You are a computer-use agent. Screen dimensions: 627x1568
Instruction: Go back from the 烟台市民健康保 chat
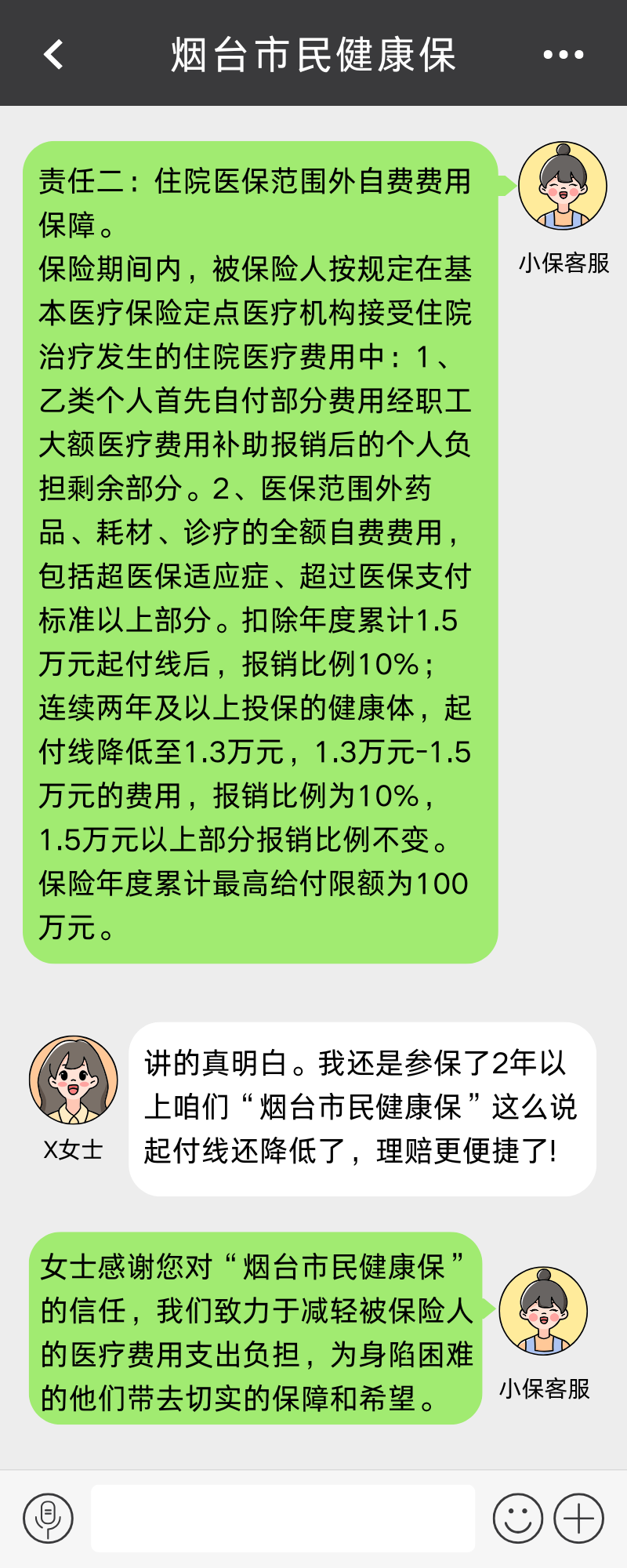(53, 55)
